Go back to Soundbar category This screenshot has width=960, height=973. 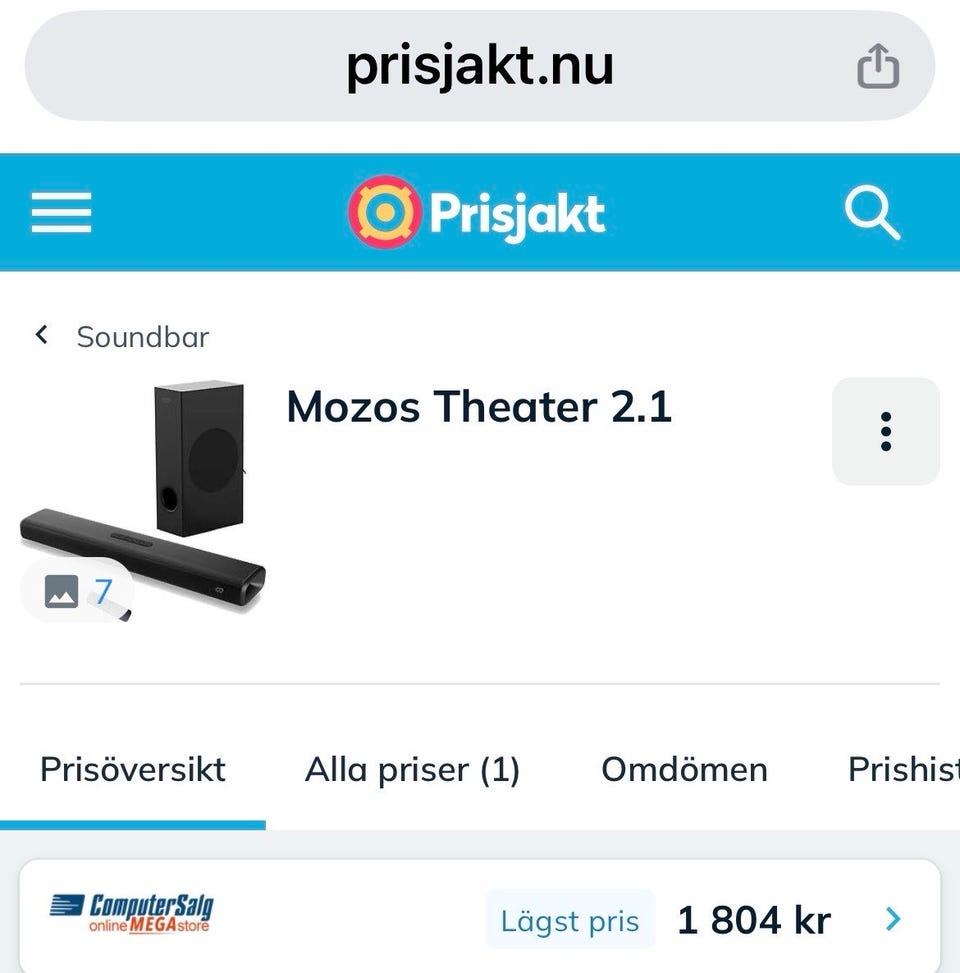[x=122, y=337]
